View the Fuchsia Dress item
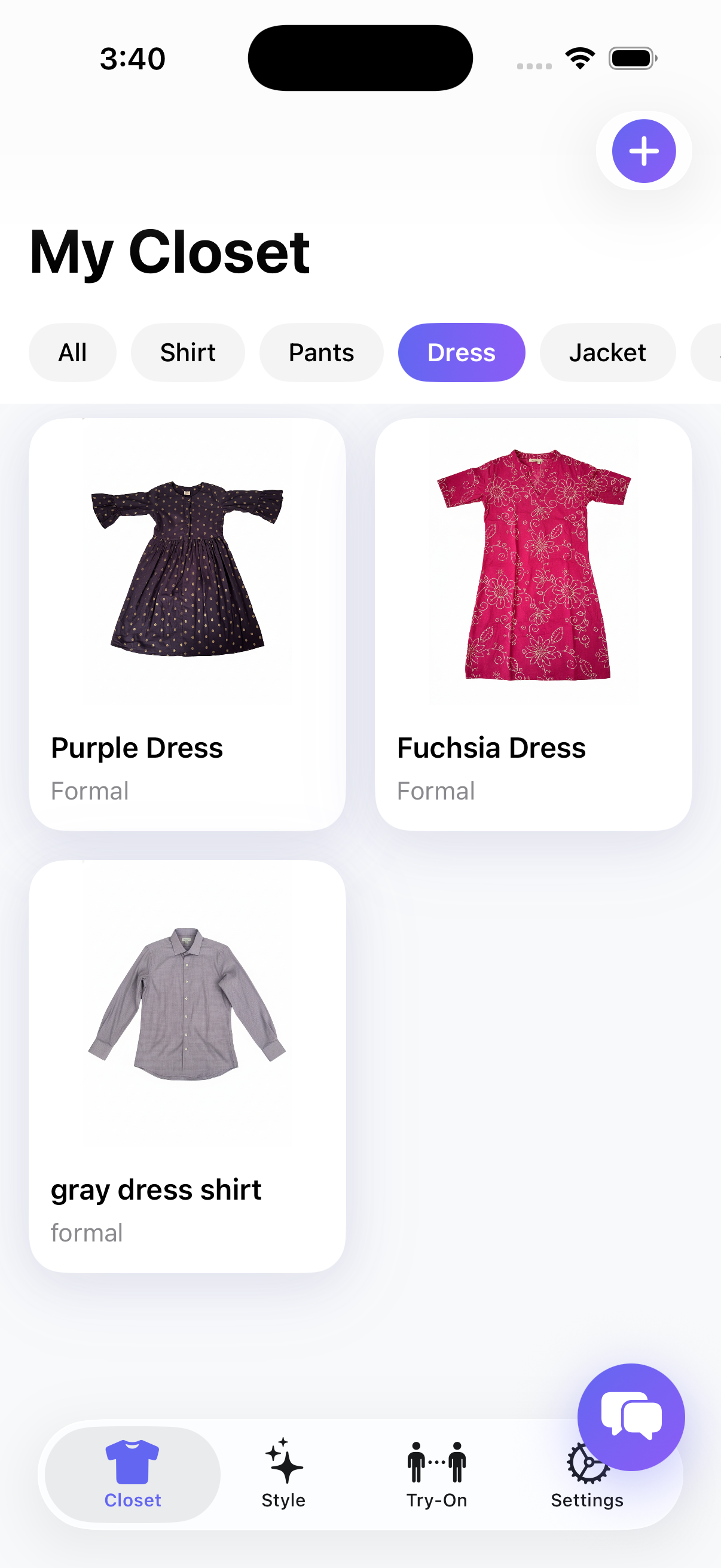The width and height of the screenshot is (721, 1568). click(533, 623)
